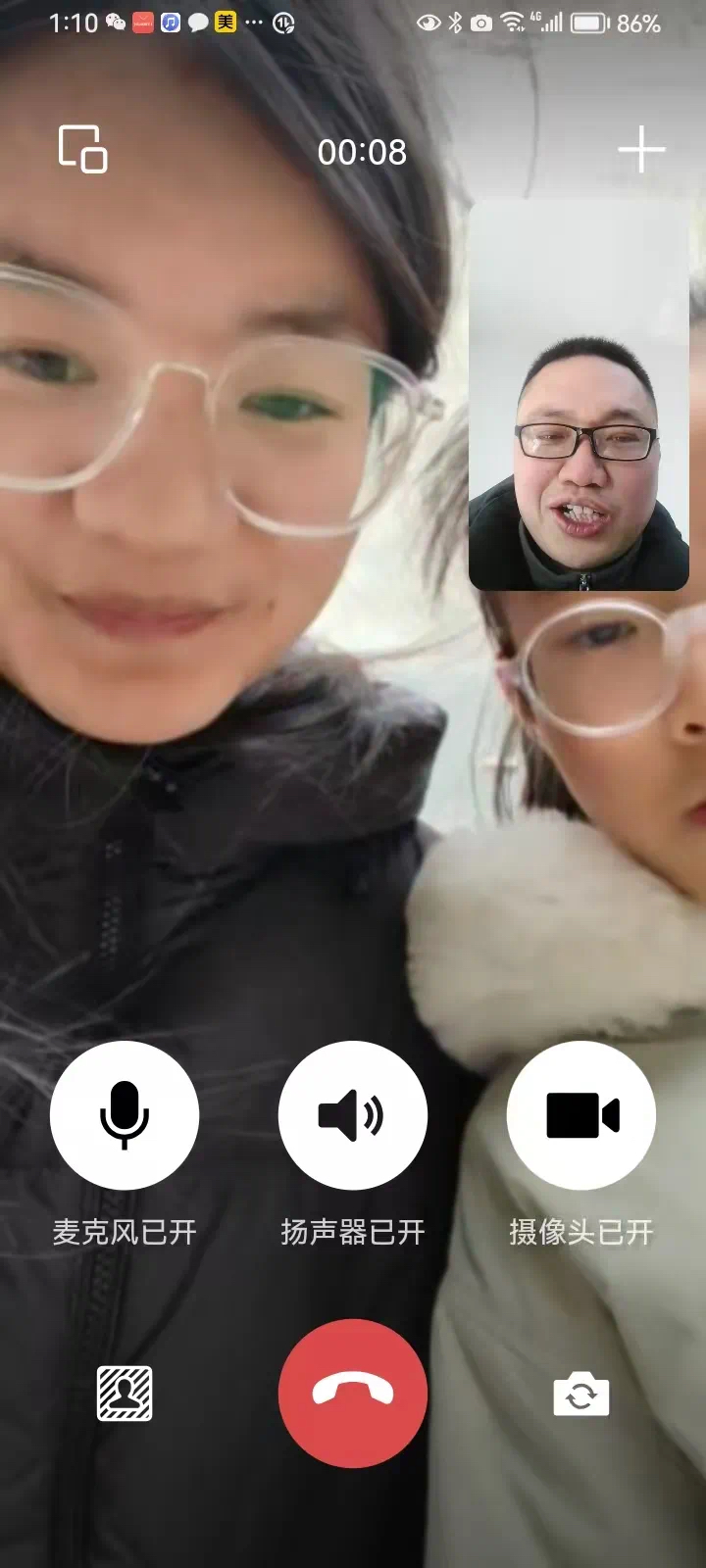Add a participant with the plus icon
Image resolution: width=706 pixels, height=1568 pixels.
[641, 150]
